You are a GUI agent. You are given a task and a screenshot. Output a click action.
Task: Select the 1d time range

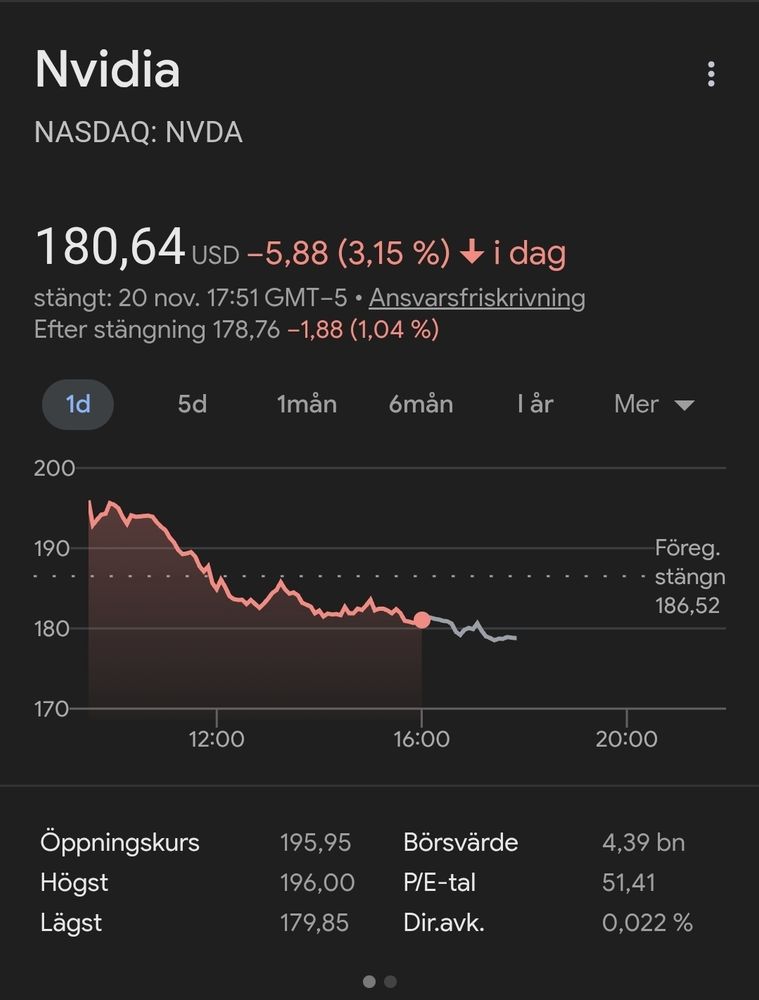[78, 404]
